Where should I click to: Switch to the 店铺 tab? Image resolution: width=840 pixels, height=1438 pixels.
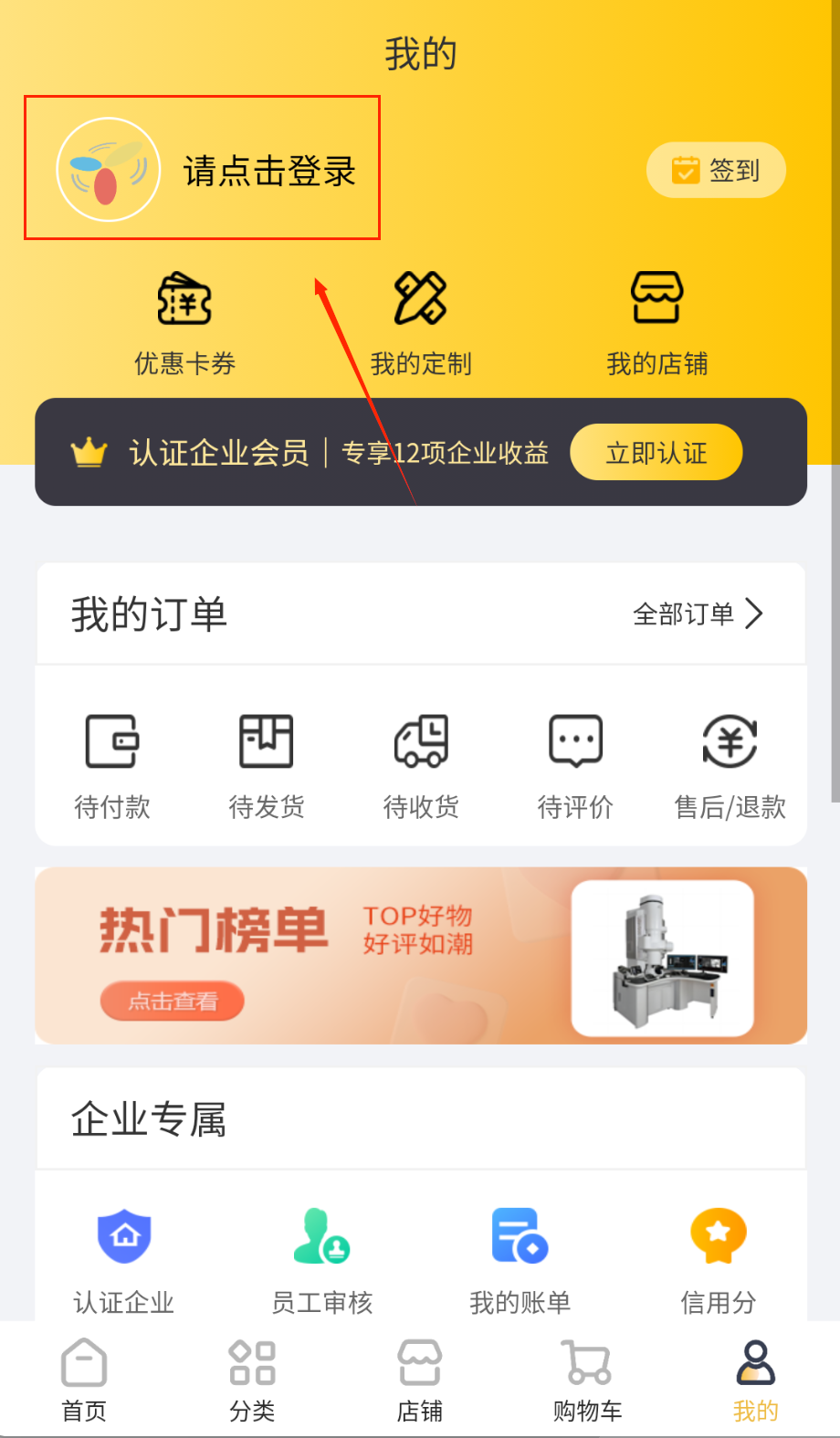420,1380
